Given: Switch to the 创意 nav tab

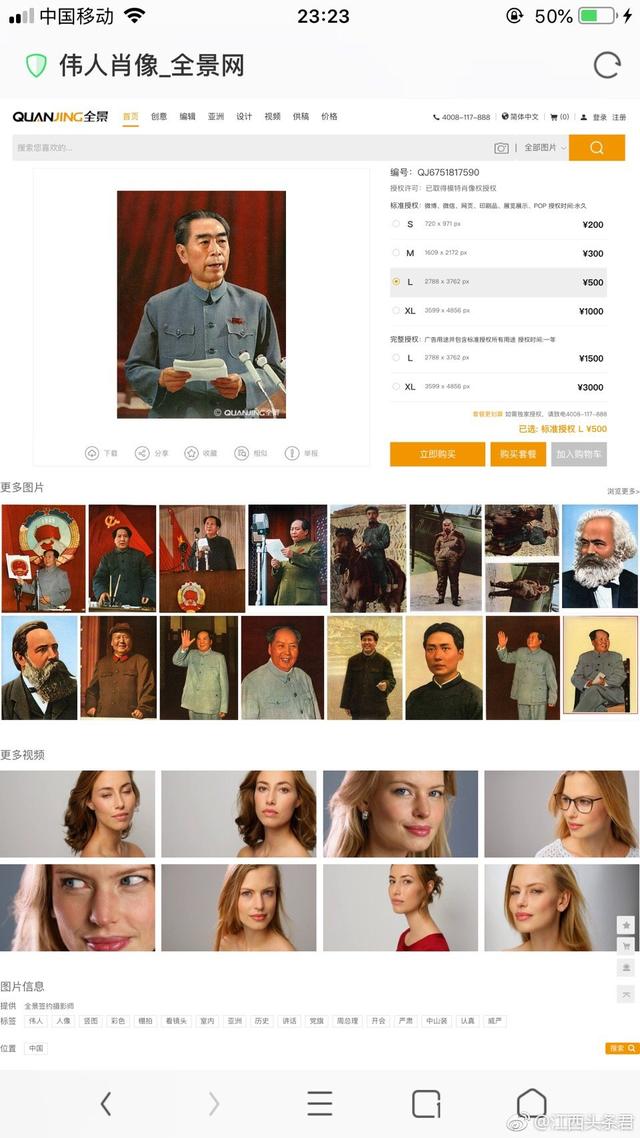Looking at the screenshot, I should pos(159,117).
